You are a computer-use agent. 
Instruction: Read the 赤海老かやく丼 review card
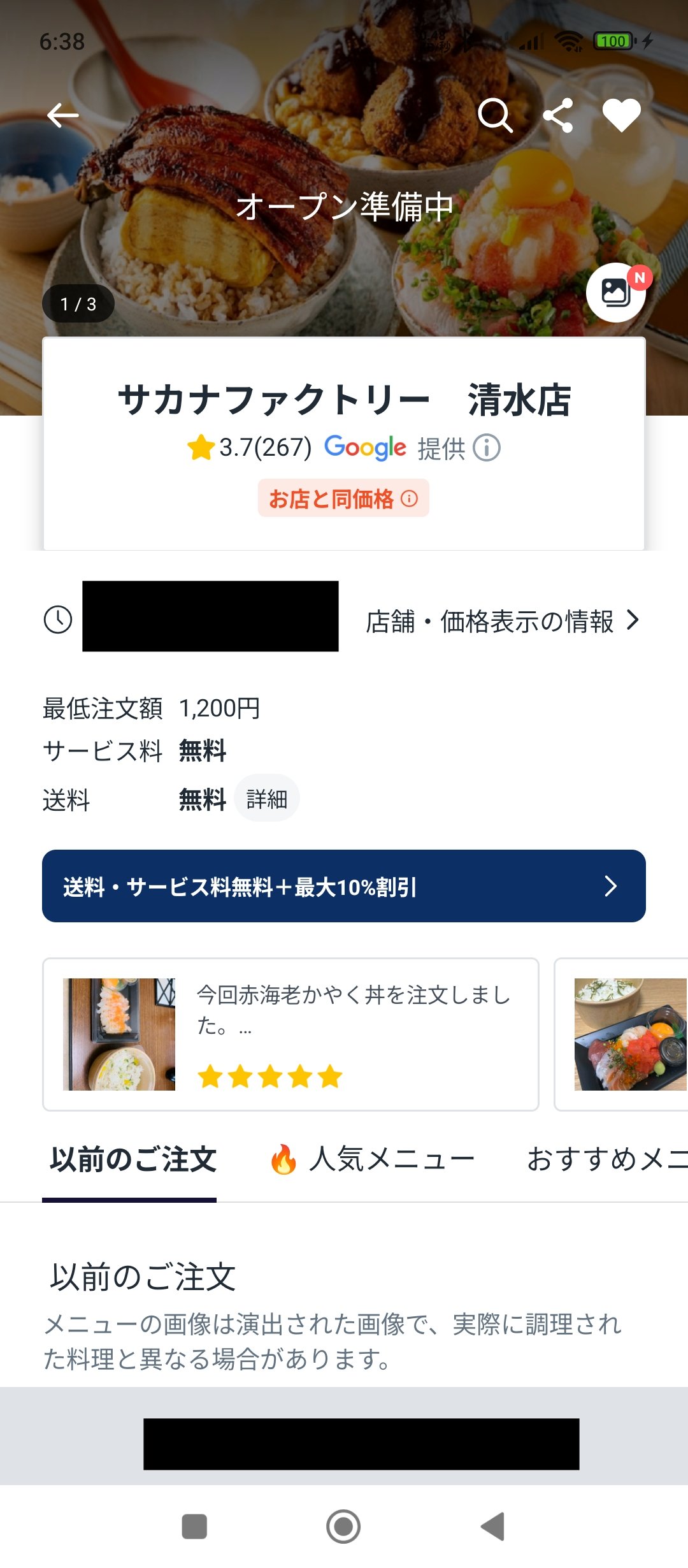point(290,1034)
